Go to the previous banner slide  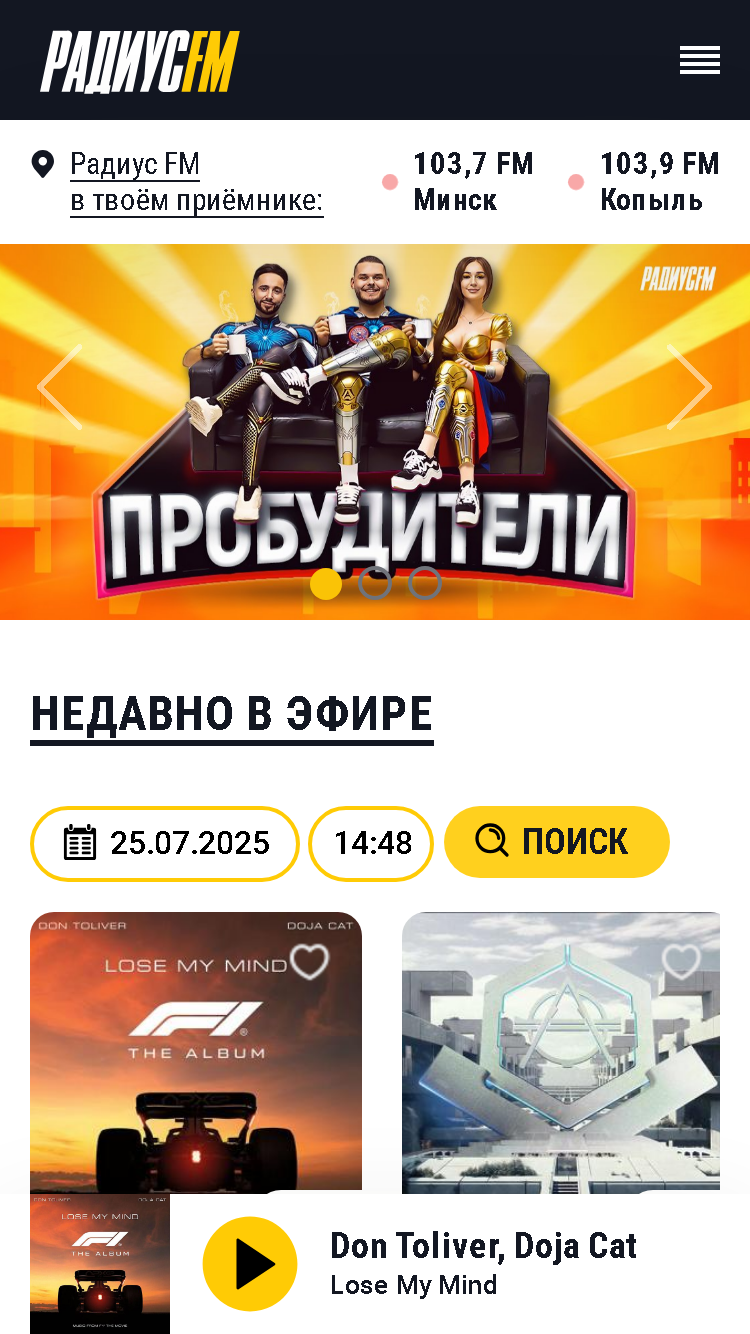click(60, 387)
